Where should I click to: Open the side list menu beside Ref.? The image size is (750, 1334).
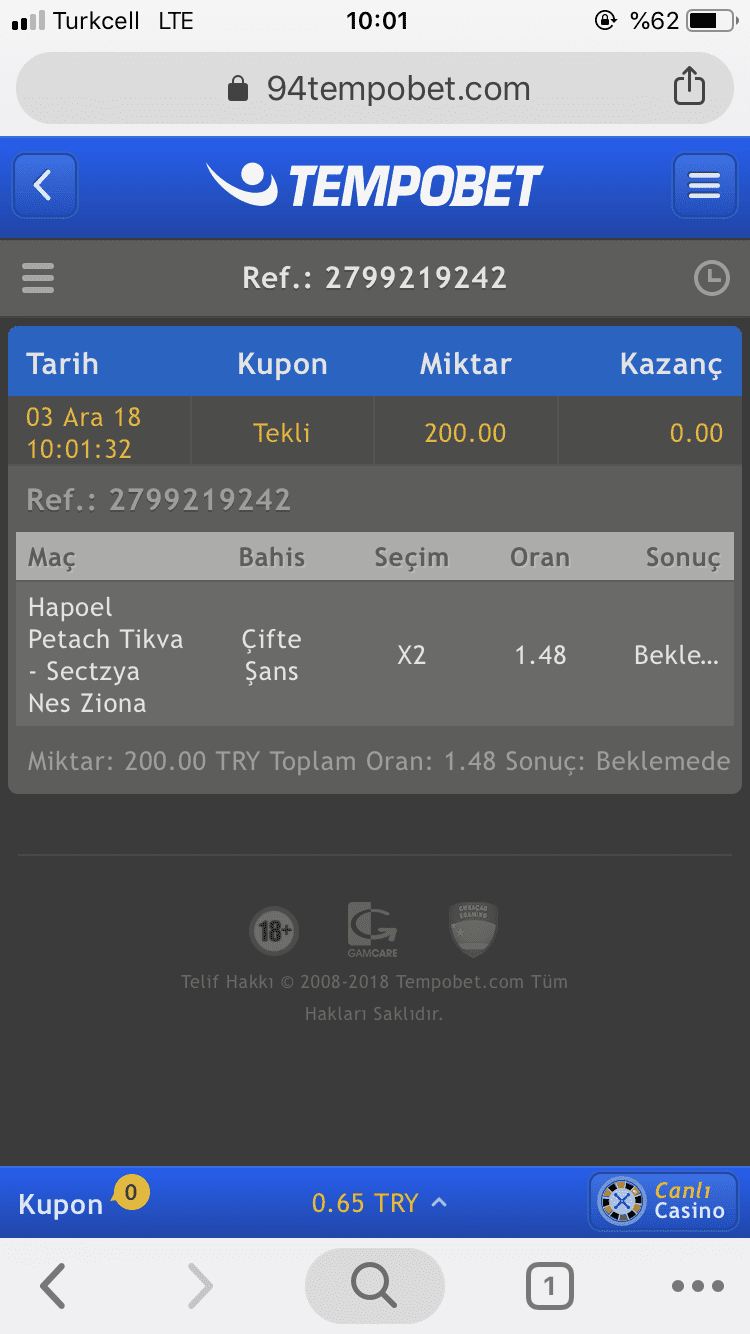(x=38, y=278)
